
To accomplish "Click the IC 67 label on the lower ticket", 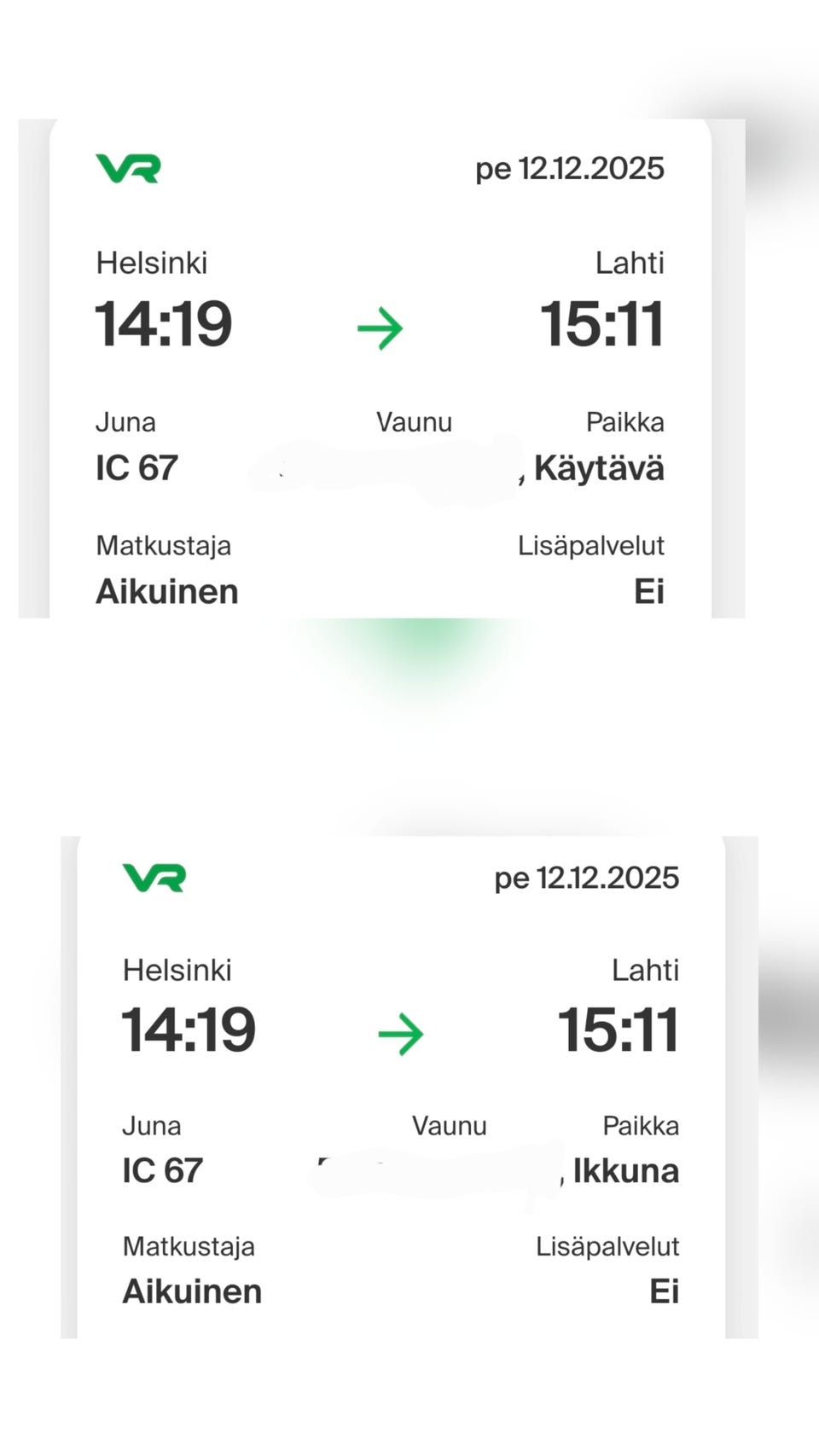I will click(x=162, y=1170).
